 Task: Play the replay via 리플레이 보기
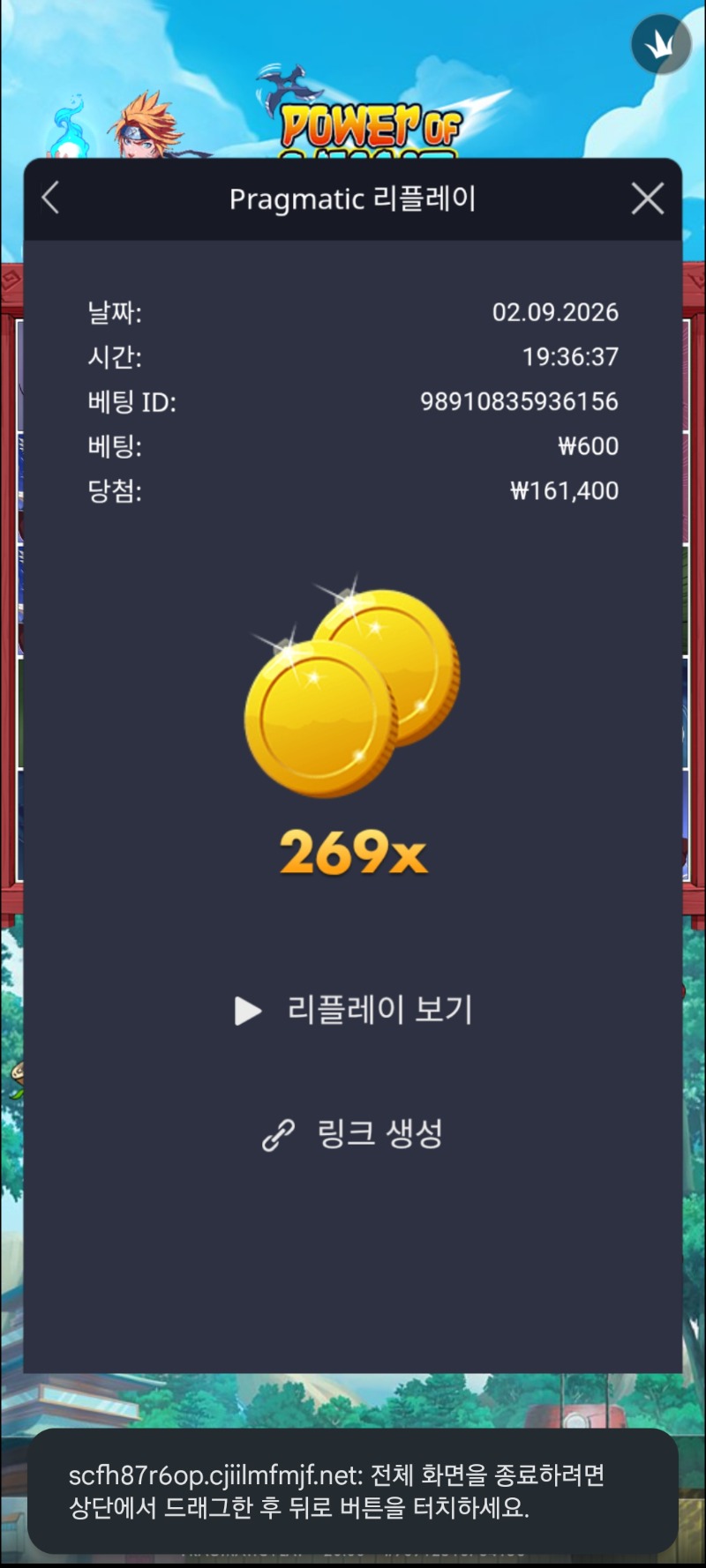tap(353, 1010)
